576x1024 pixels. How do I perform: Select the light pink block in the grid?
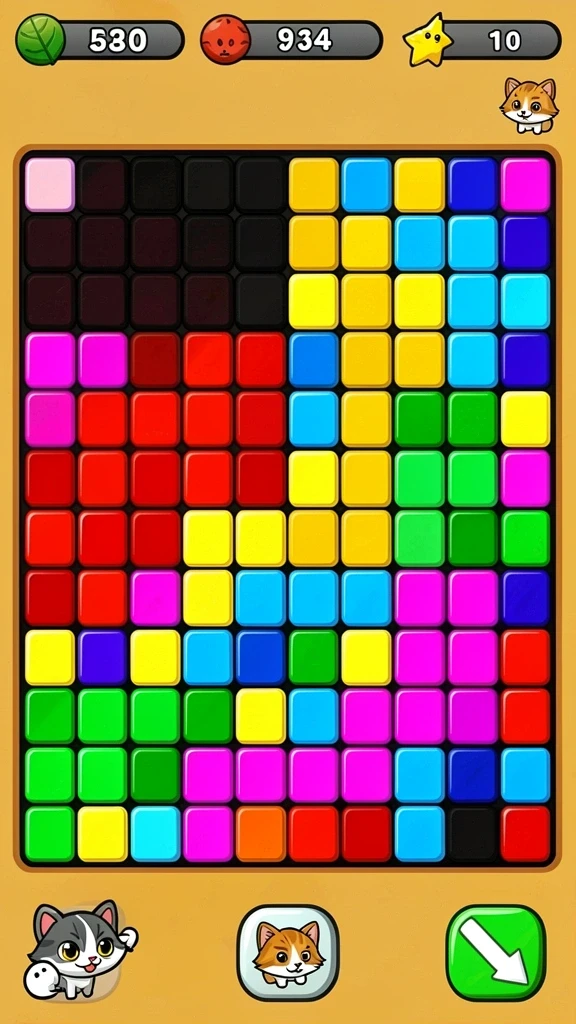(50, 184)
